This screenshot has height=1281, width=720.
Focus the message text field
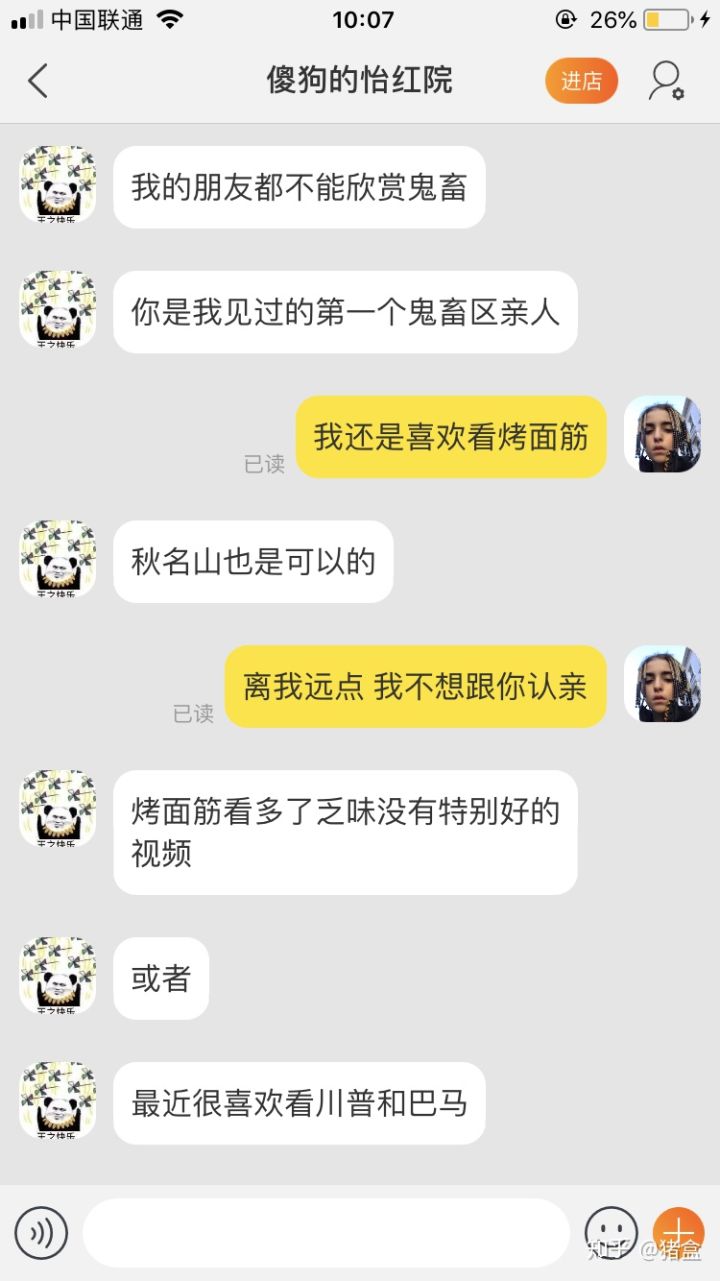tap(326, 1232)
